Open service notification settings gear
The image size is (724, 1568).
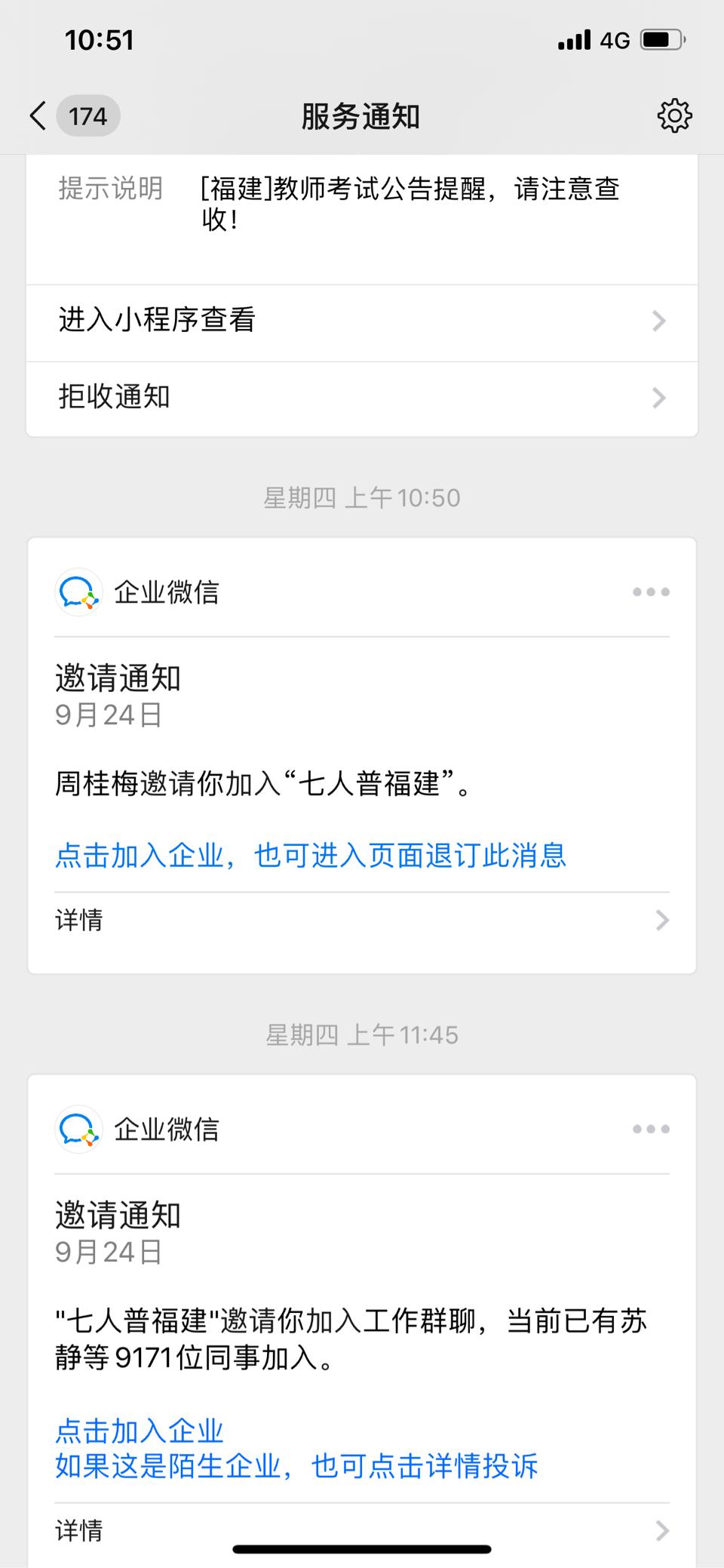coord(673,116)
